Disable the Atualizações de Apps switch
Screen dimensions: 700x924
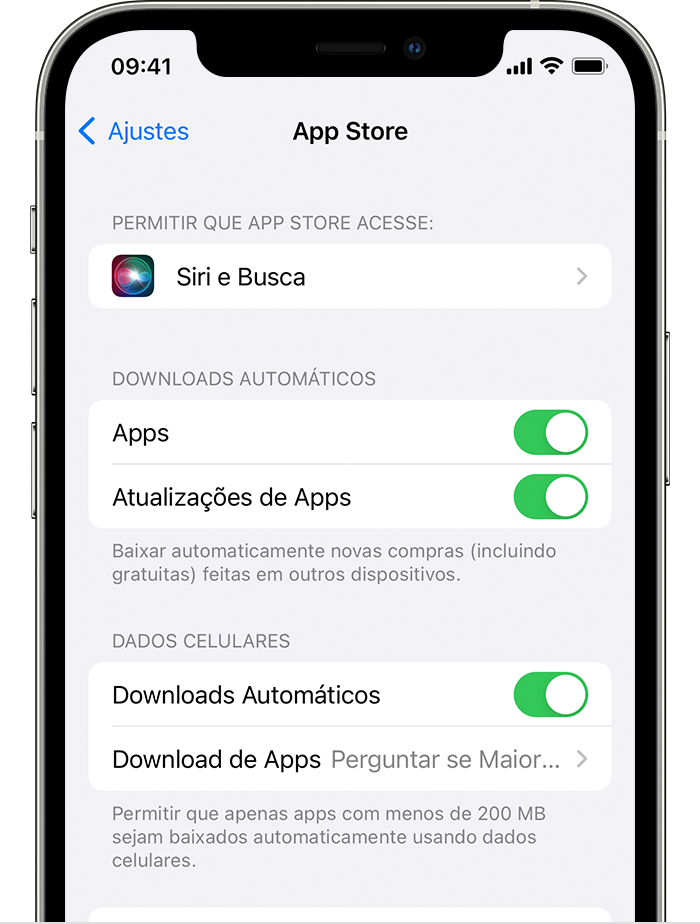[x=550, y=497]
